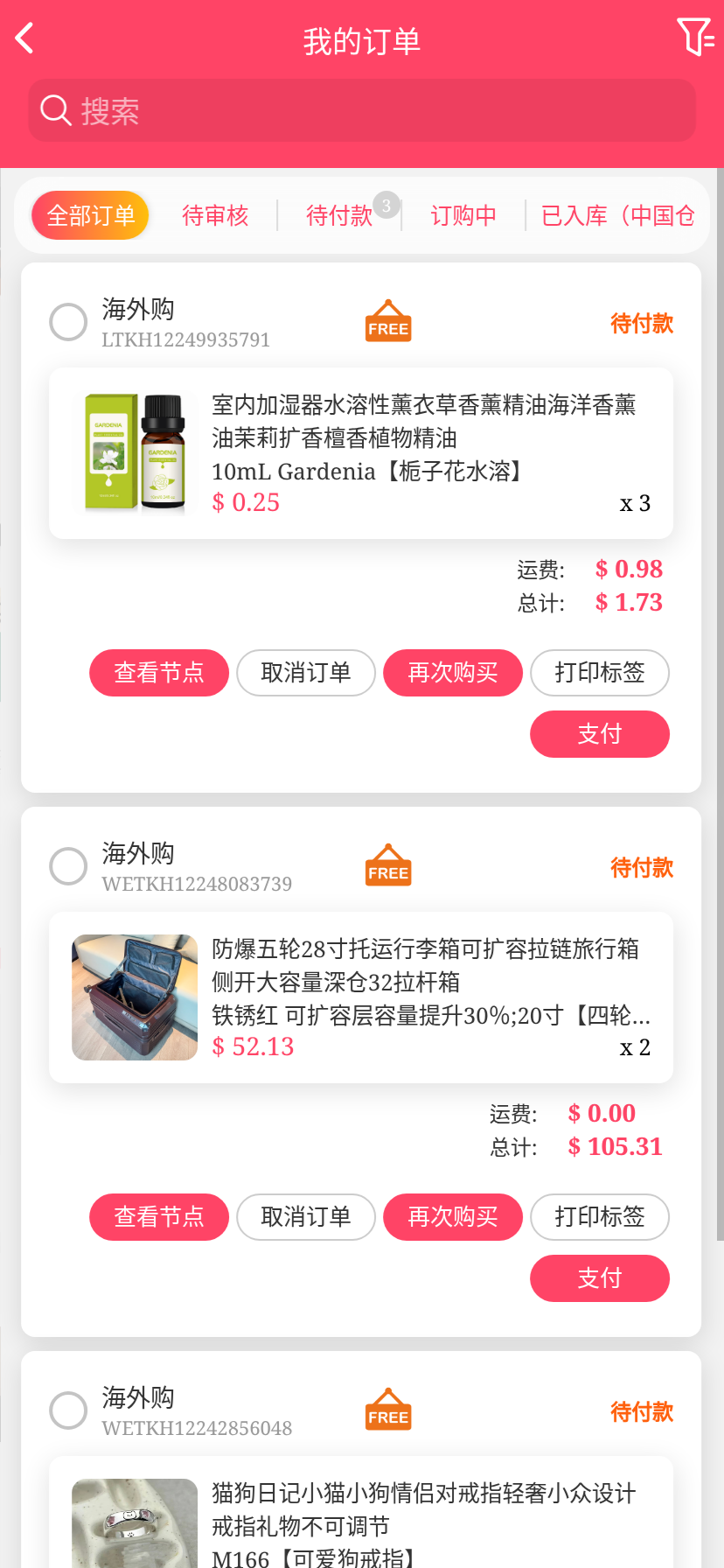Select order WETKH12248083739 checkbox
Image resolution: width=724 pixels, height=1568 pixels.
pyautogui.click(x=68, y=866)
